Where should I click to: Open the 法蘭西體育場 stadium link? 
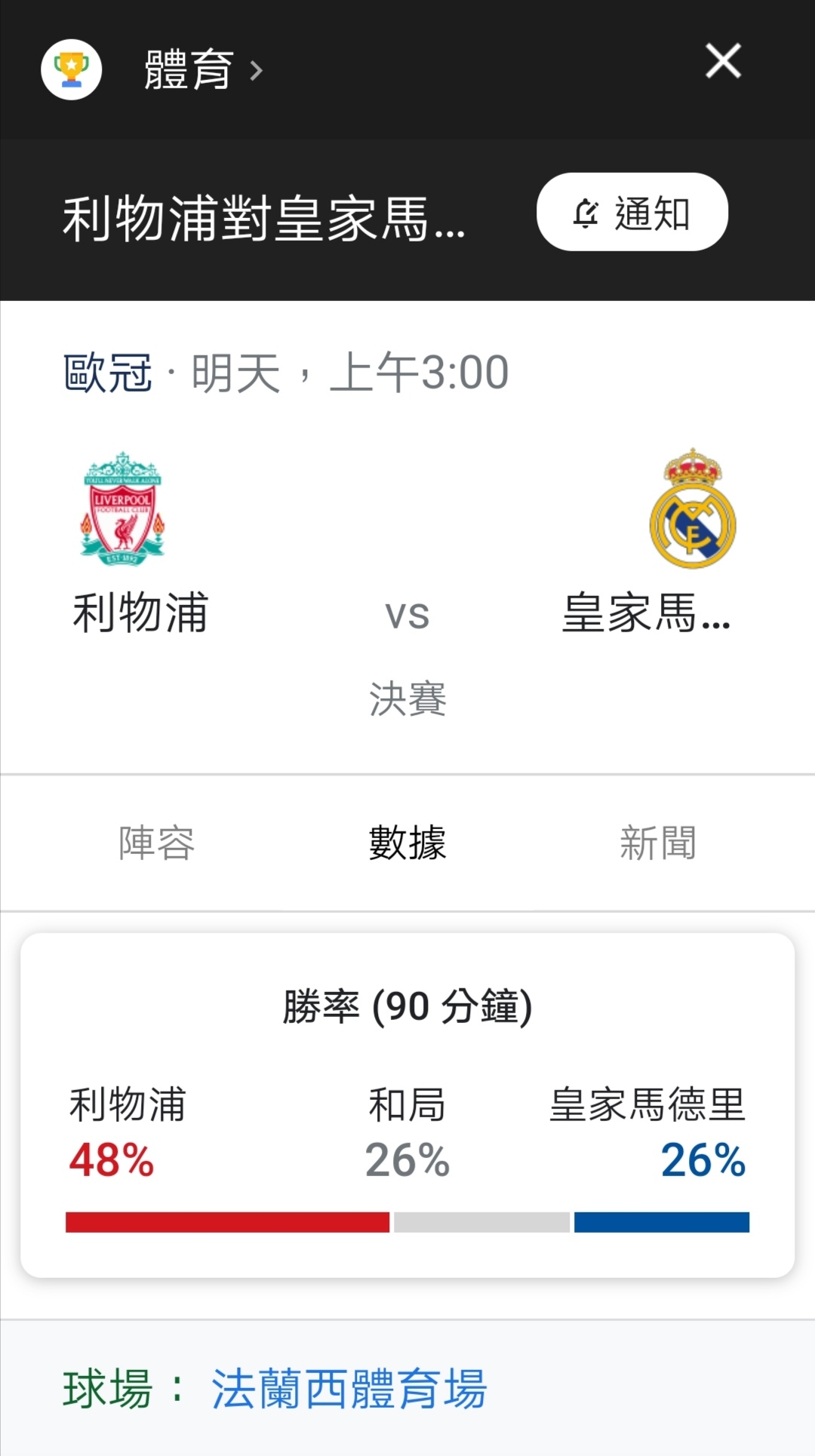point(349,1389)
